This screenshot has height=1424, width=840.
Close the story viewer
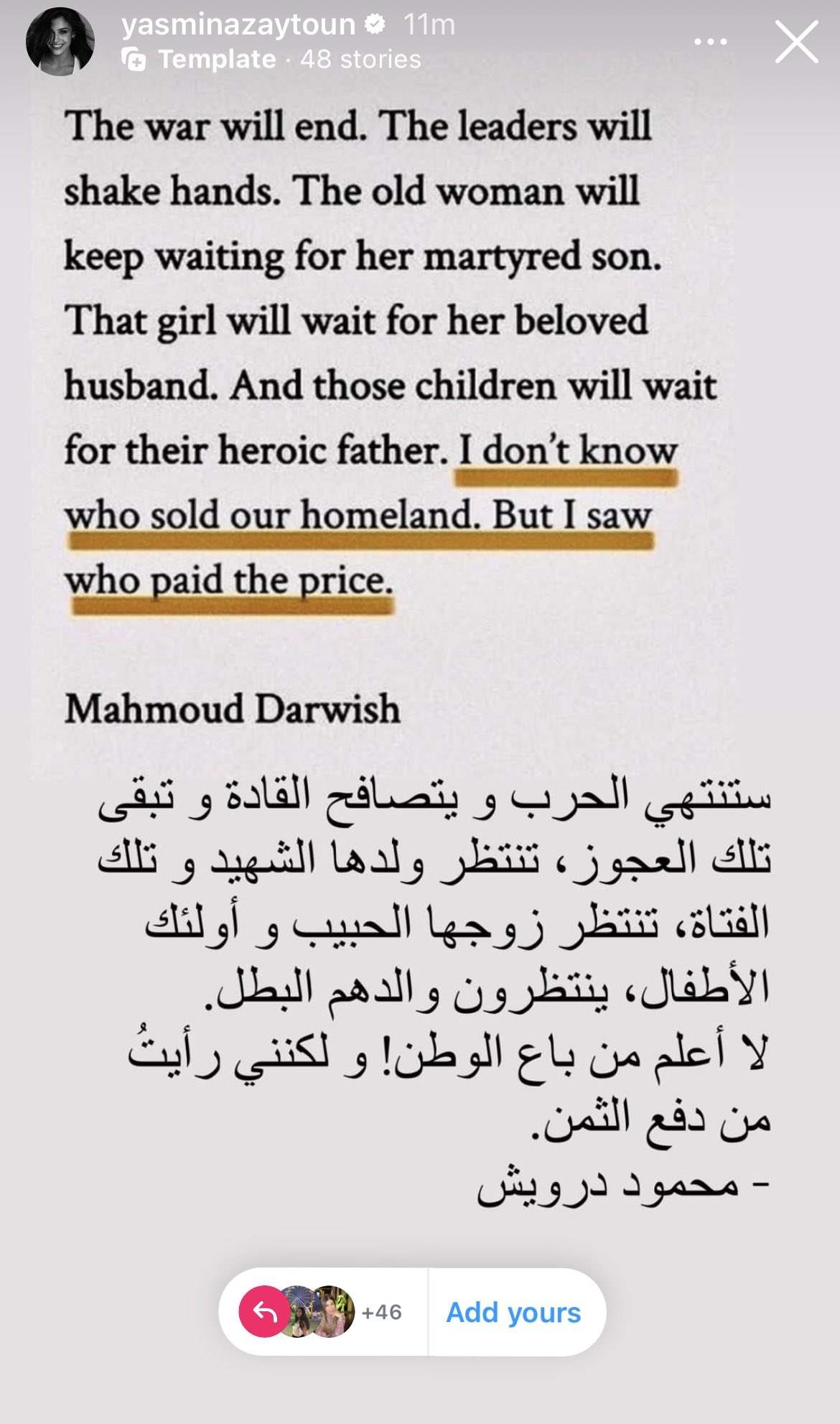click(x=796, y=42)
